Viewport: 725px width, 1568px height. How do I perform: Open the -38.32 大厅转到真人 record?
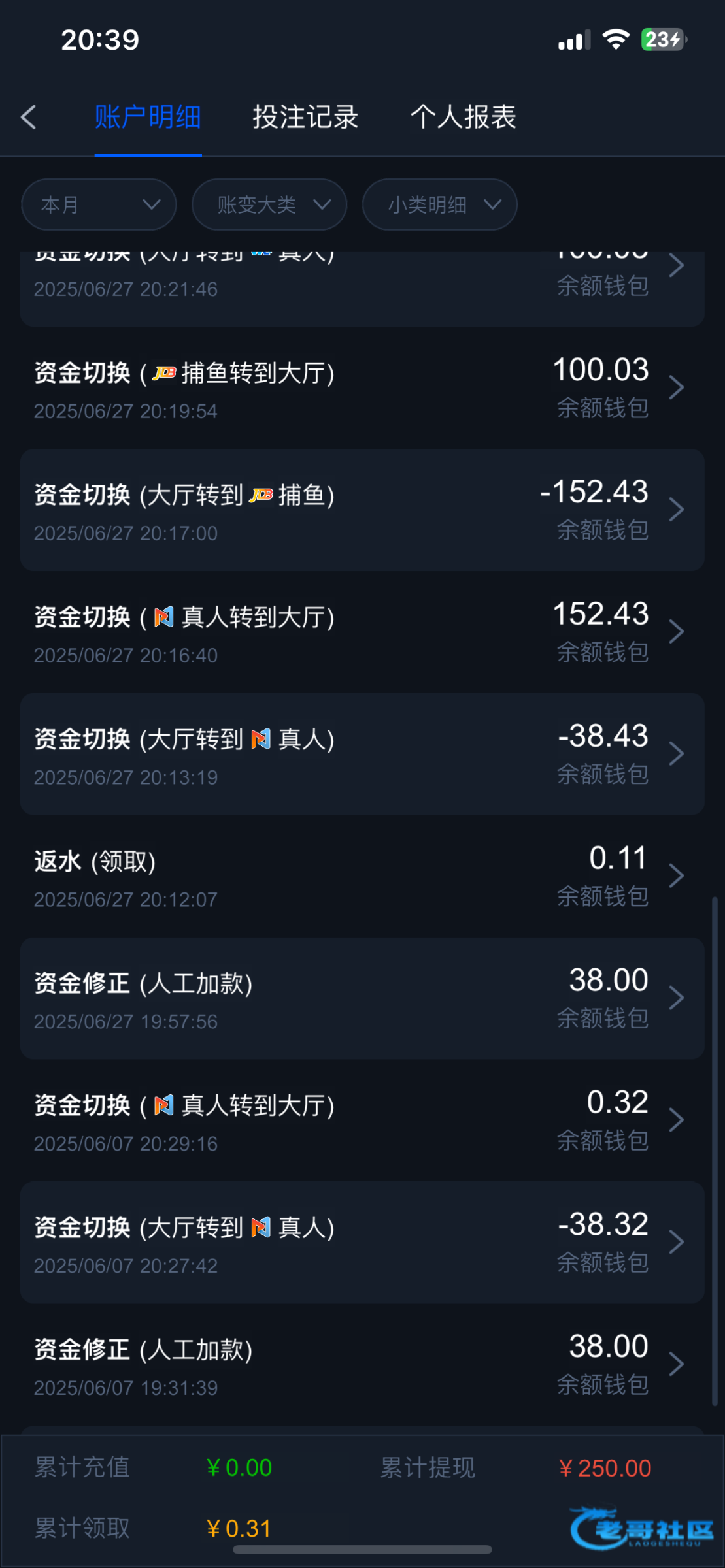click(362, 1243)
